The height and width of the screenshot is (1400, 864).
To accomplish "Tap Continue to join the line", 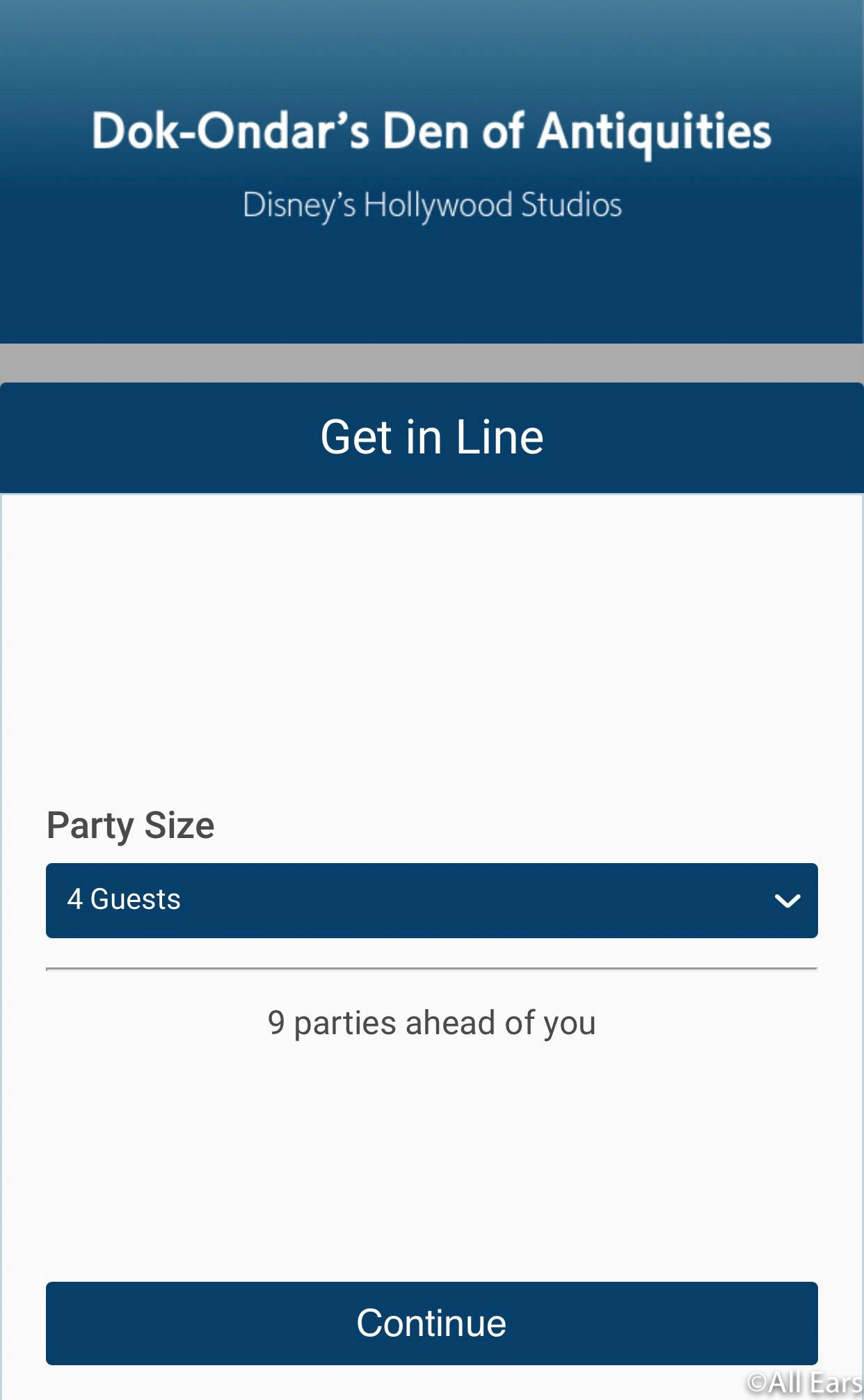I will click(431, 1323).
